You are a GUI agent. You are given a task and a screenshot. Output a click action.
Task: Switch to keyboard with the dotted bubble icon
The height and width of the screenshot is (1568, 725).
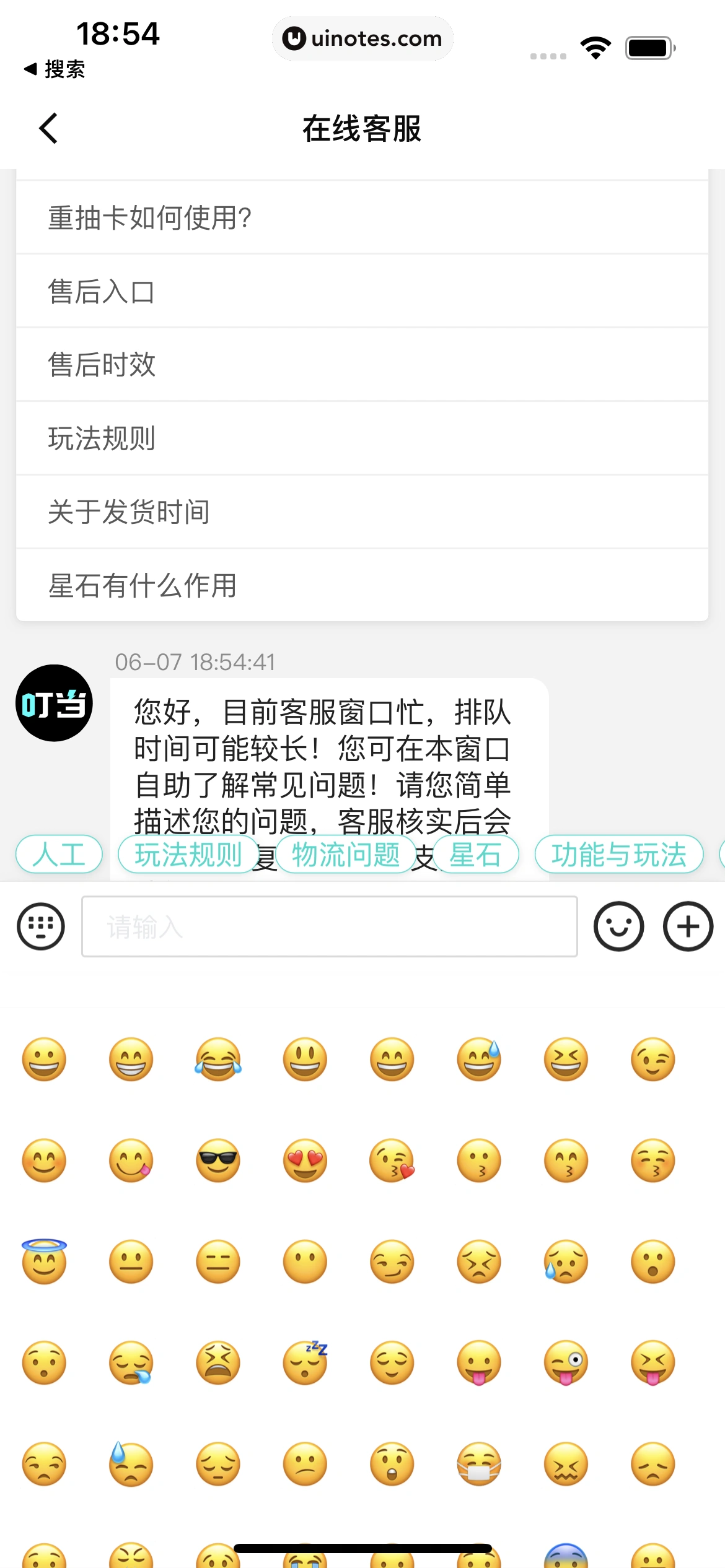coord(41,926)
